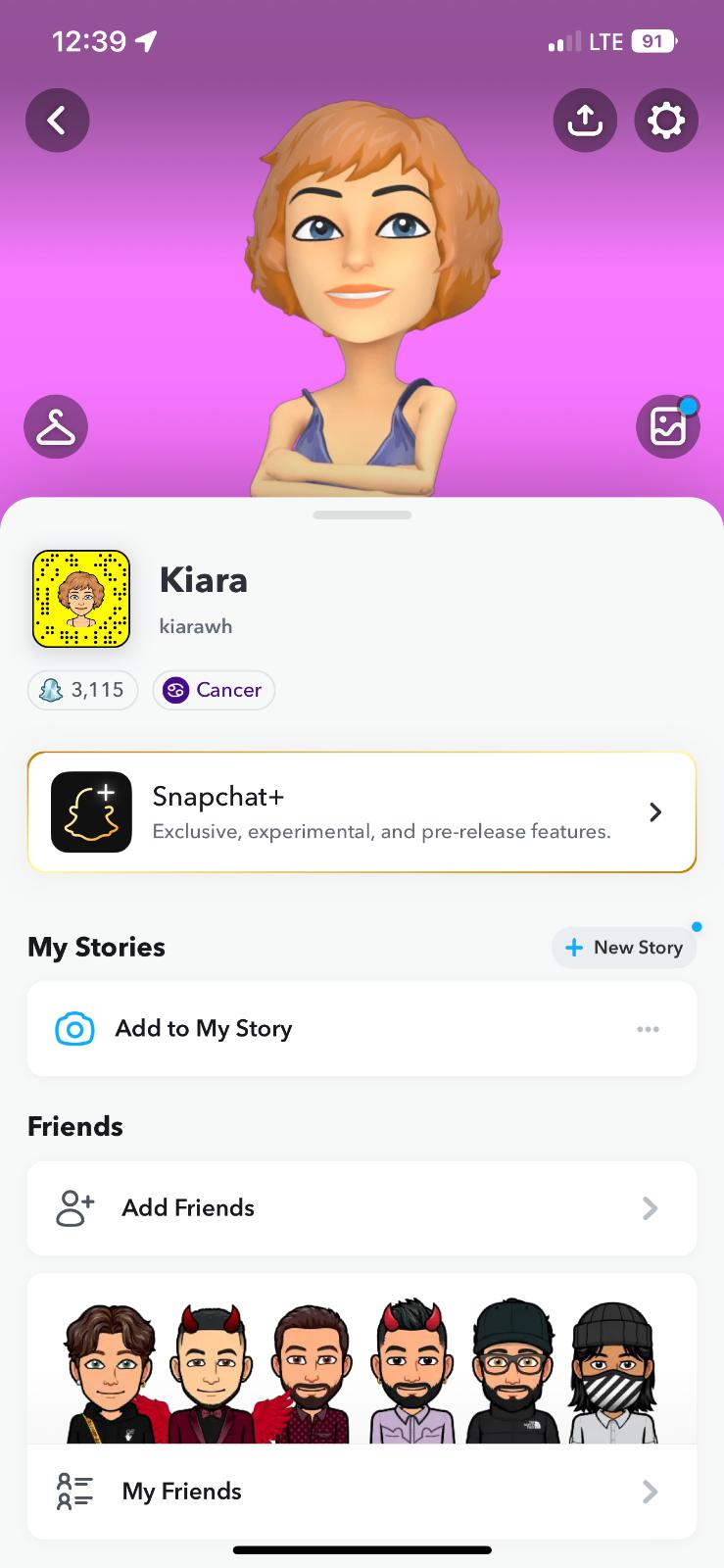View the 3,115 Snap score chip
Image resolution: width=724 pixels, height=1568 pixels.
coord(83,690)
